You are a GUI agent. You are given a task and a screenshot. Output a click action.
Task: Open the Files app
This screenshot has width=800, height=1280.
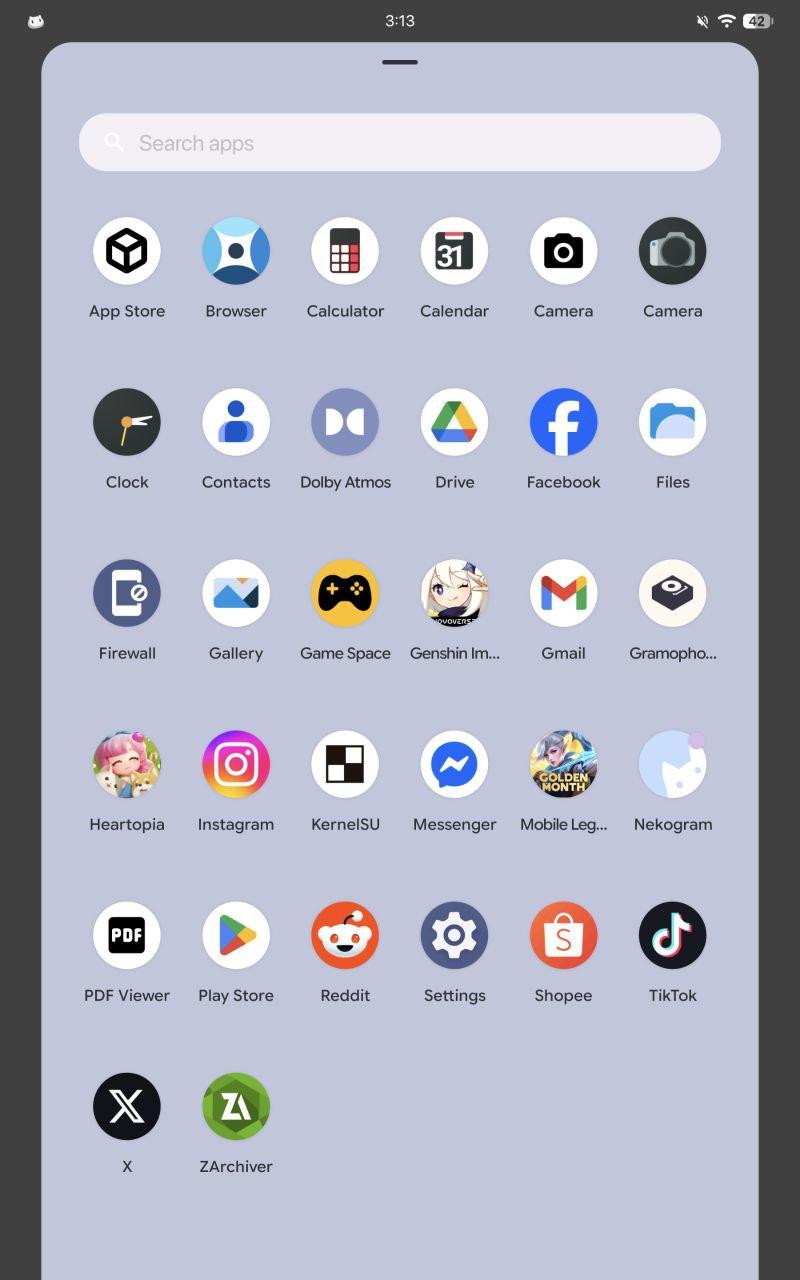click(x=672, y=422)
